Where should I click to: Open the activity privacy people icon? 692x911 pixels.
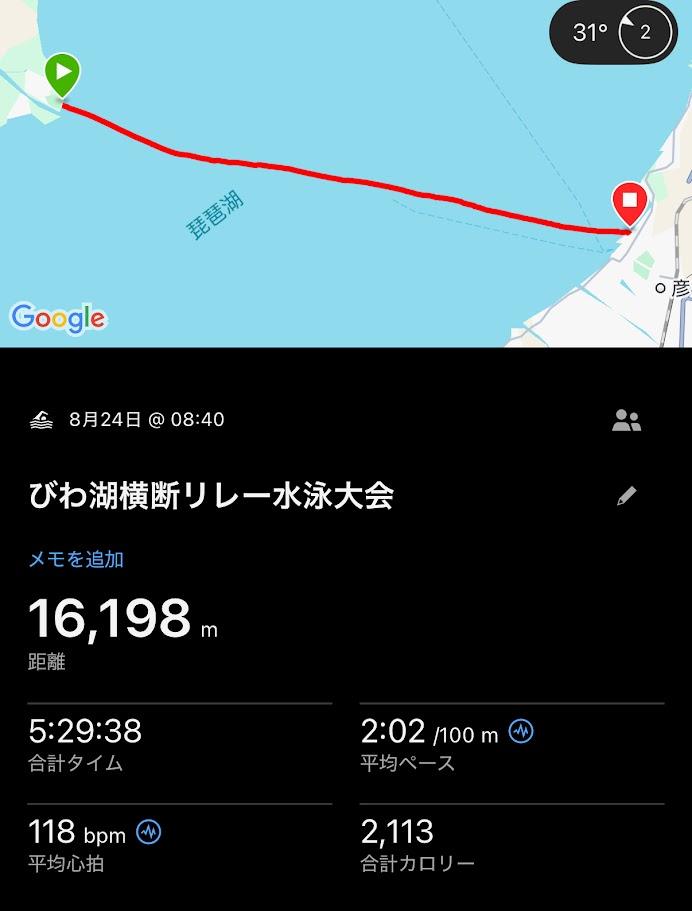pyautogui.click(x=627, y=421)
